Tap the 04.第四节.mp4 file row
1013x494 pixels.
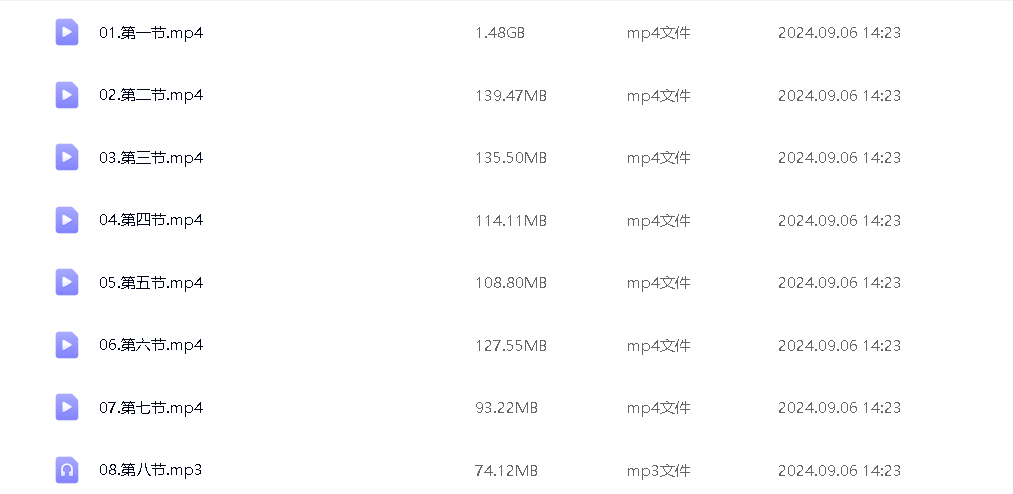coord(151,220)
